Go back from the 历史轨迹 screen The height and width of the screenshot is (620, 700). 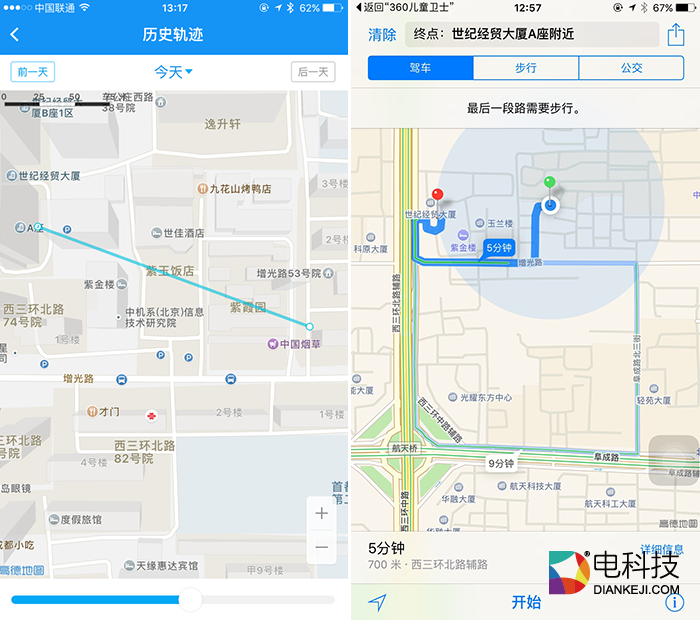15,35
